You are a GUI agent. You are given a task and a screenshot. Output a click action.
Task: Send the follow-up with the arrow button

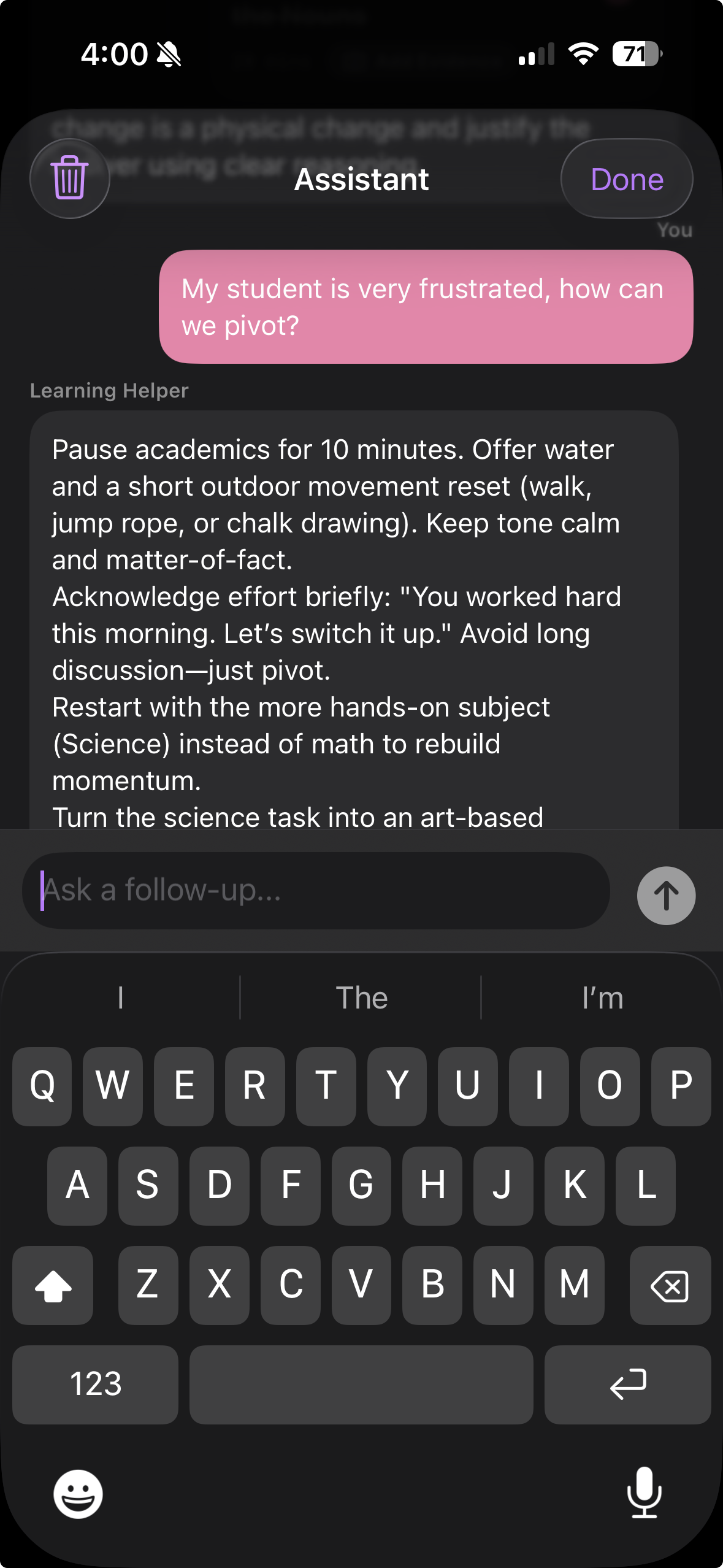tap(665, 896)
